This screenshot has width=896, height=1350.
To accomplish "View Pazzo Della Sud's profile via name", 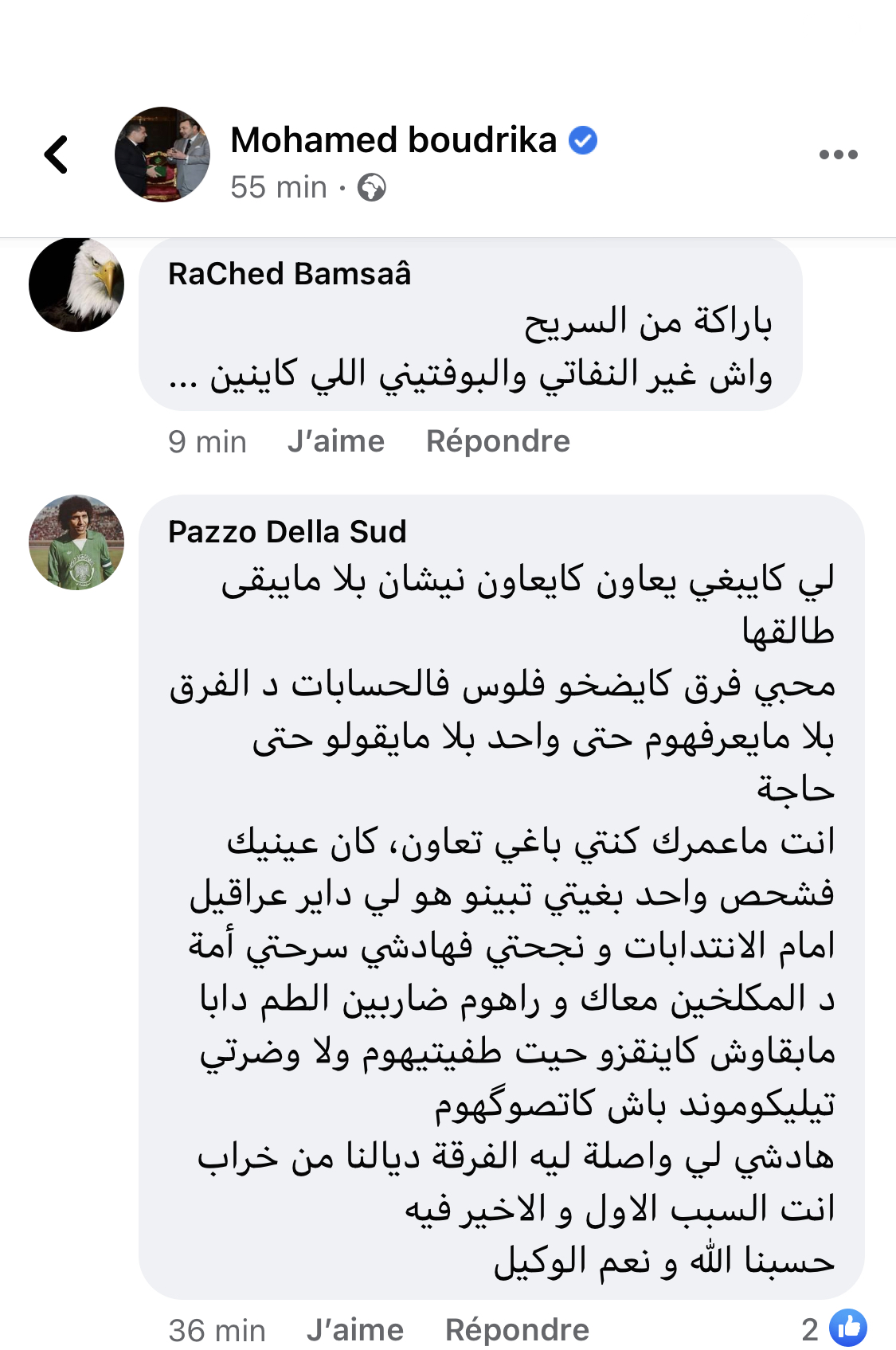I will click(288, 532).
